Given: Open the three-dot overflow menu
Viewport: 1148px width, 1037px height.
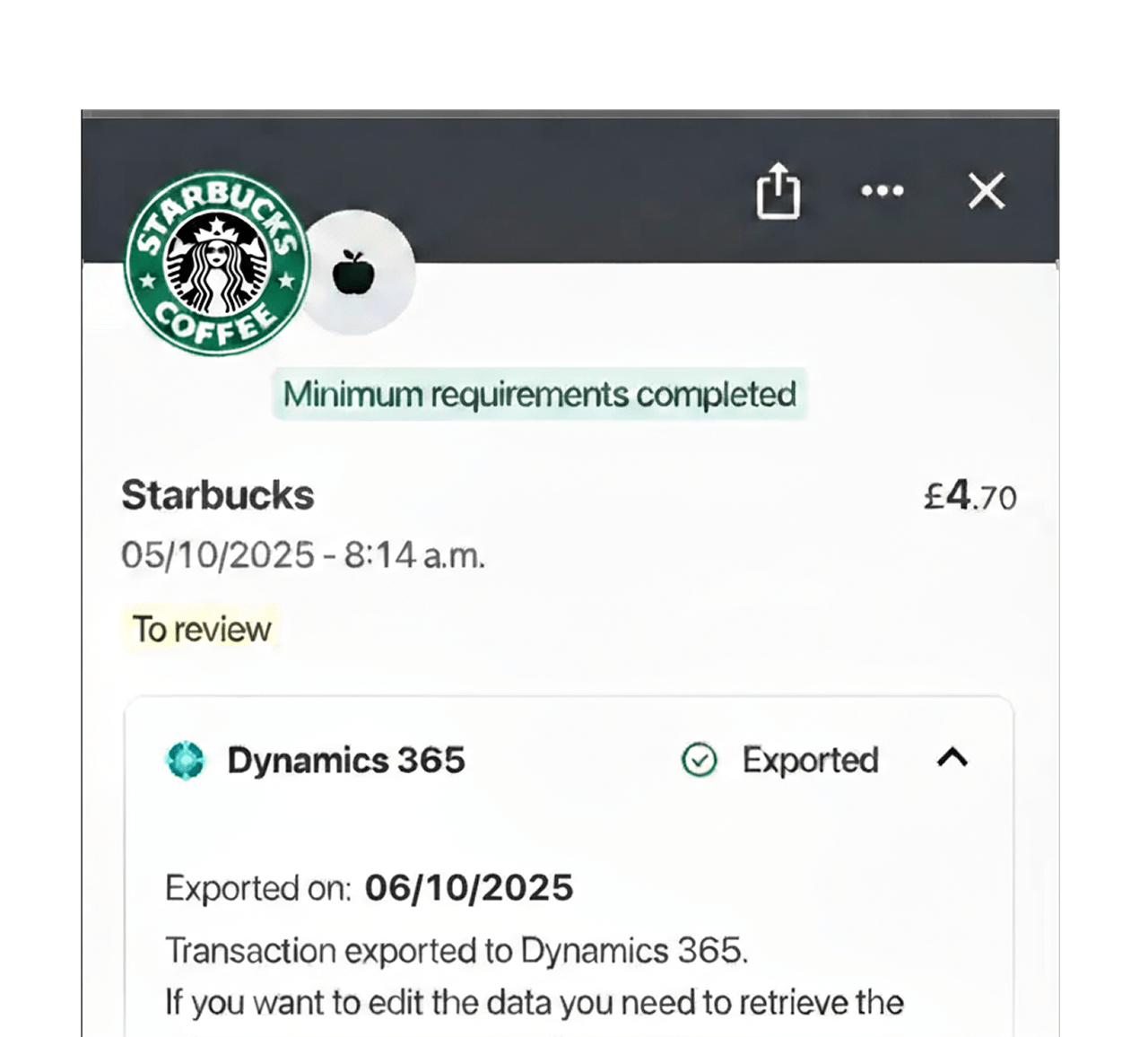Looking at the screenshot, I should [x=883, y=190].
